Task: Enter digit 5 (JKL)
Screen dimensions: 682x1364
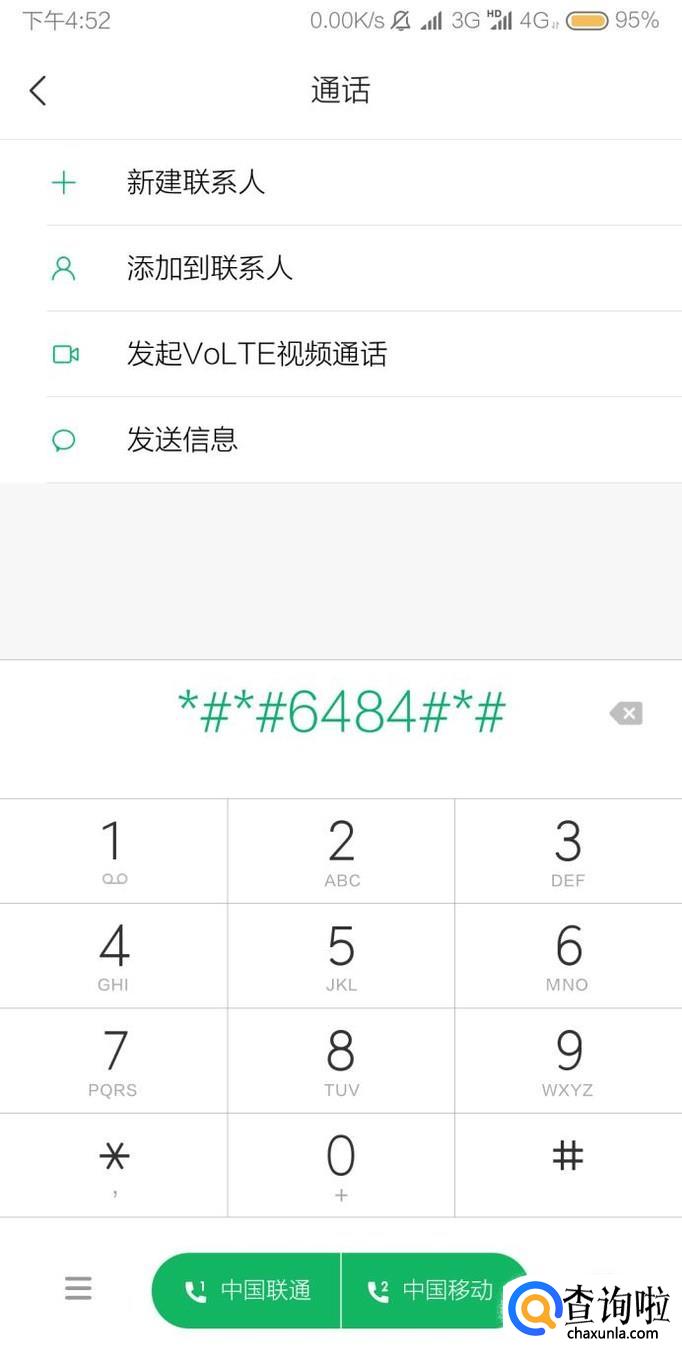Action: tap(341, 956)
